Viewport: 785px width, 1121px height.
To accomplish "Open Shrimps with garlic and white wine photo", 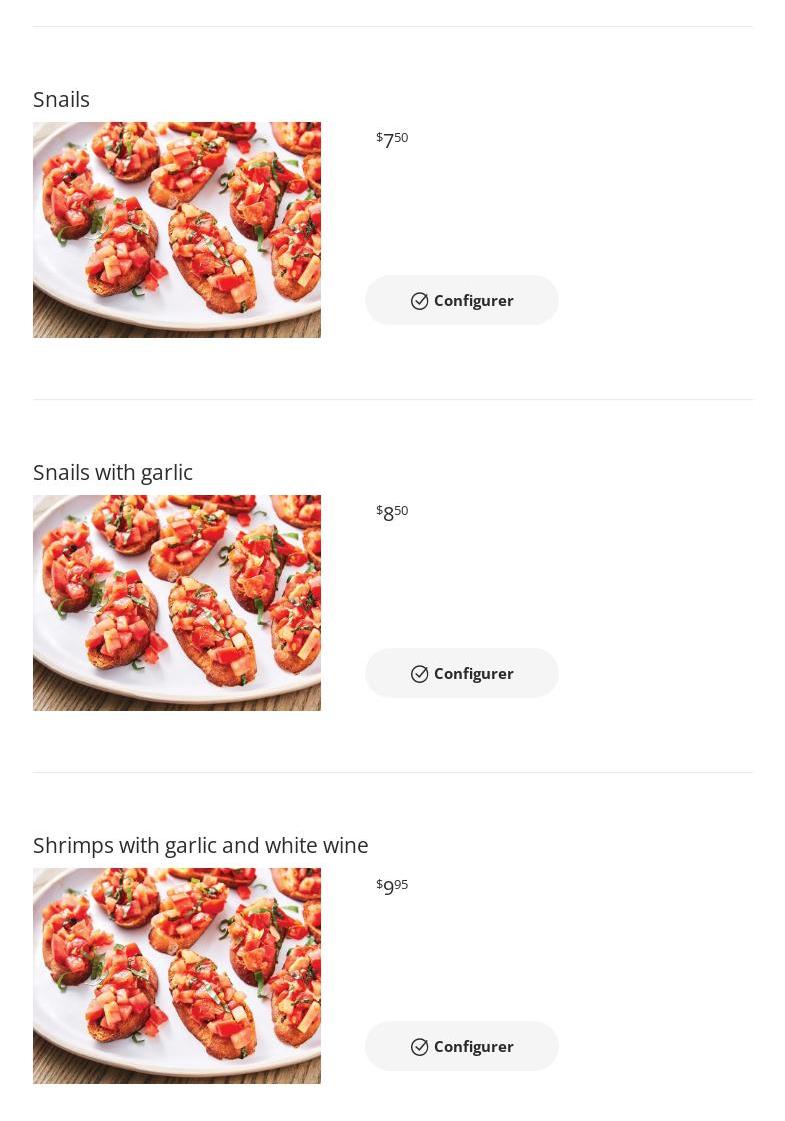I will pos(177,976).
